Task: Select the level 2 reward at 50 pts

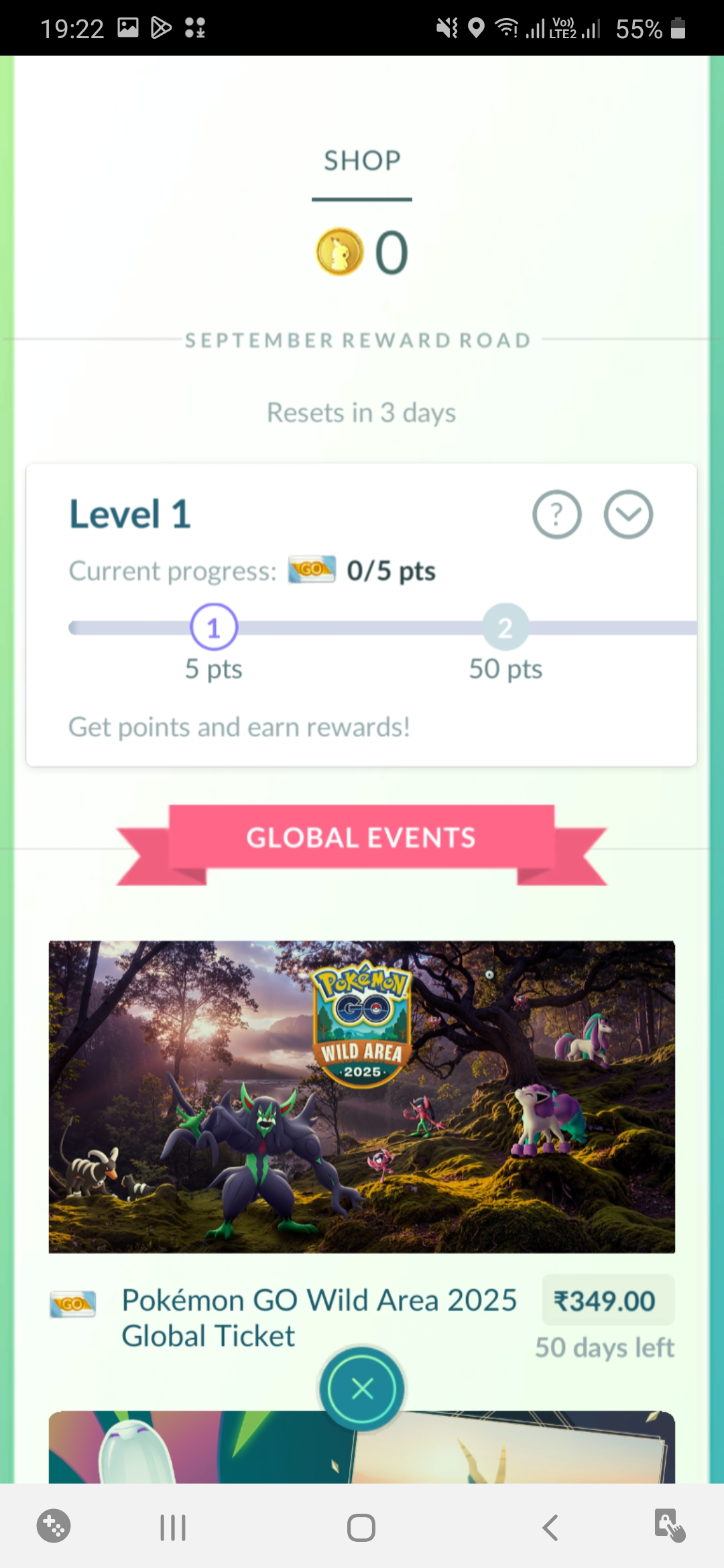Action: [x=505, y=627]
